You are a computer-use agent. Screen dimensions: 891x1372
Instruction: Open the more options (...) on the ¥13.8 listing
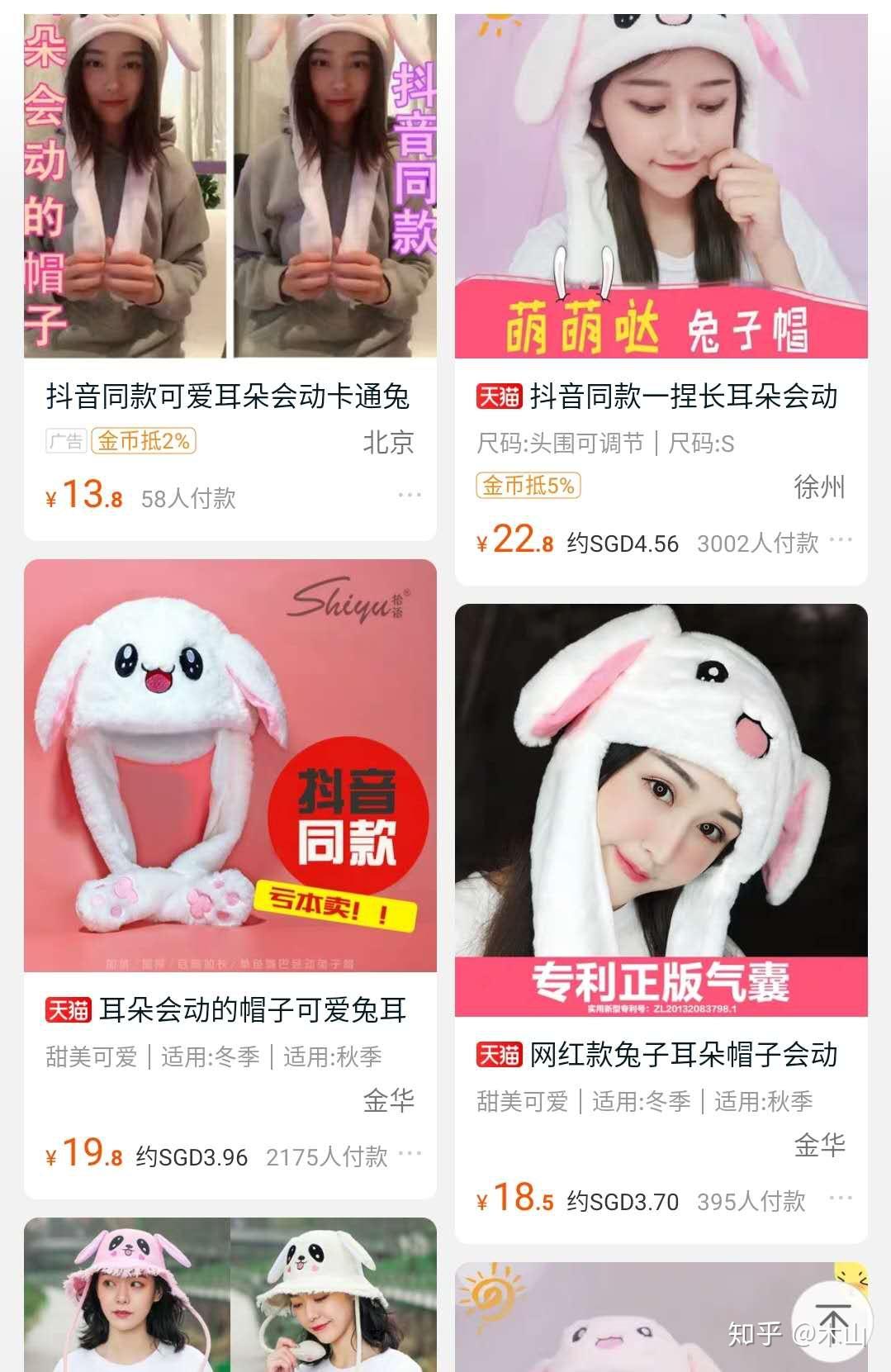pos(408,496)
